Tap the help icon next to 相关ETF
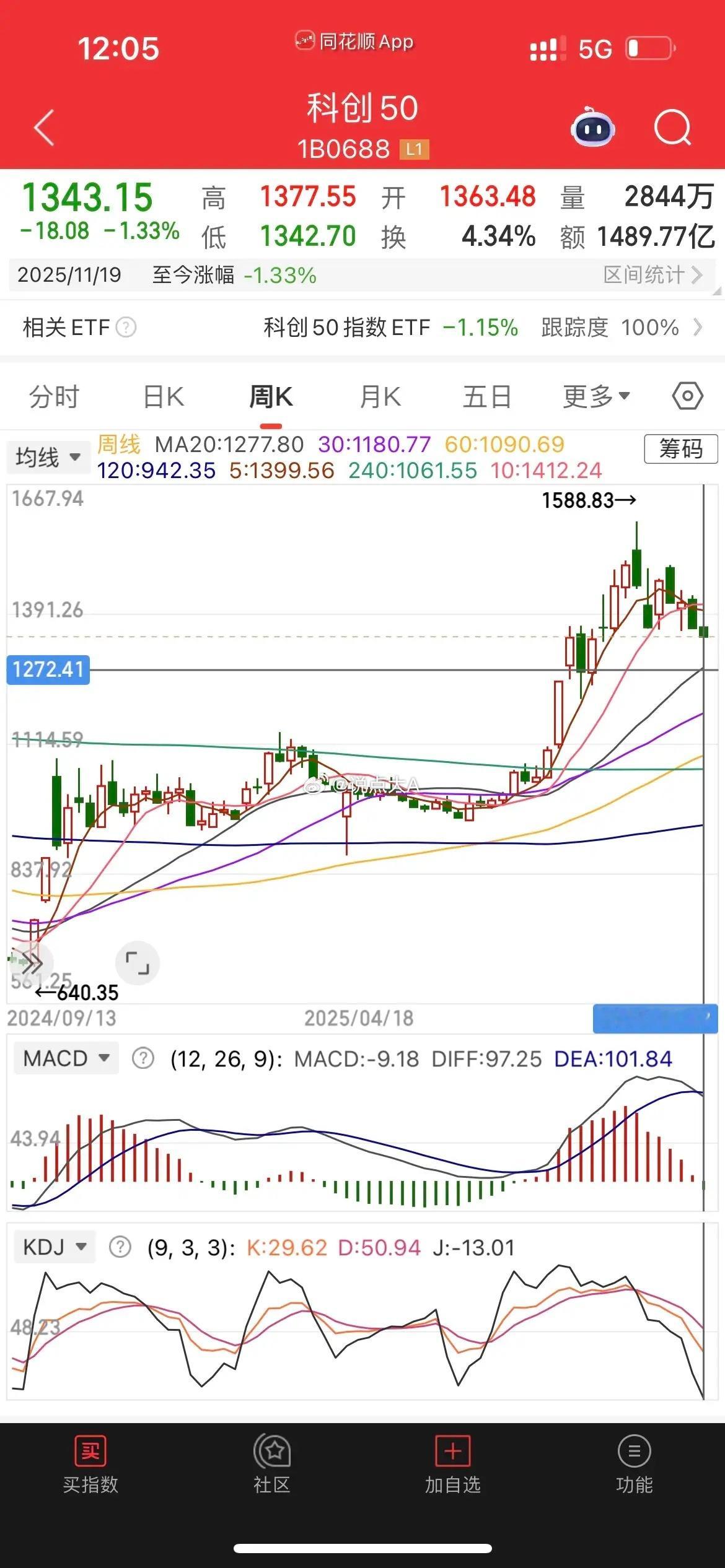Viewport: 725px width, 1568px height. 126,327
